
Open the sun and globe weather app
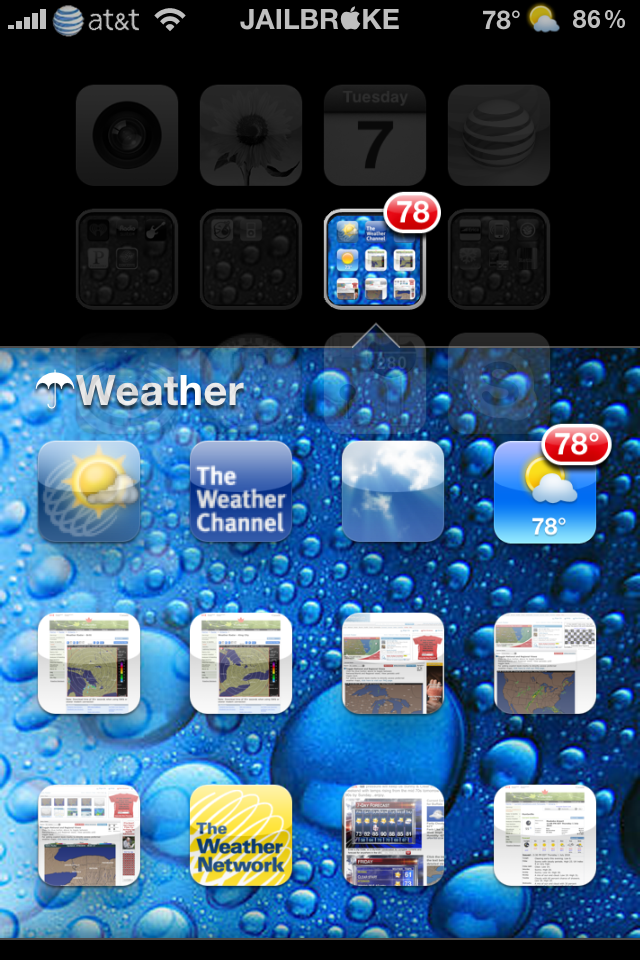(x=88, y=492)
